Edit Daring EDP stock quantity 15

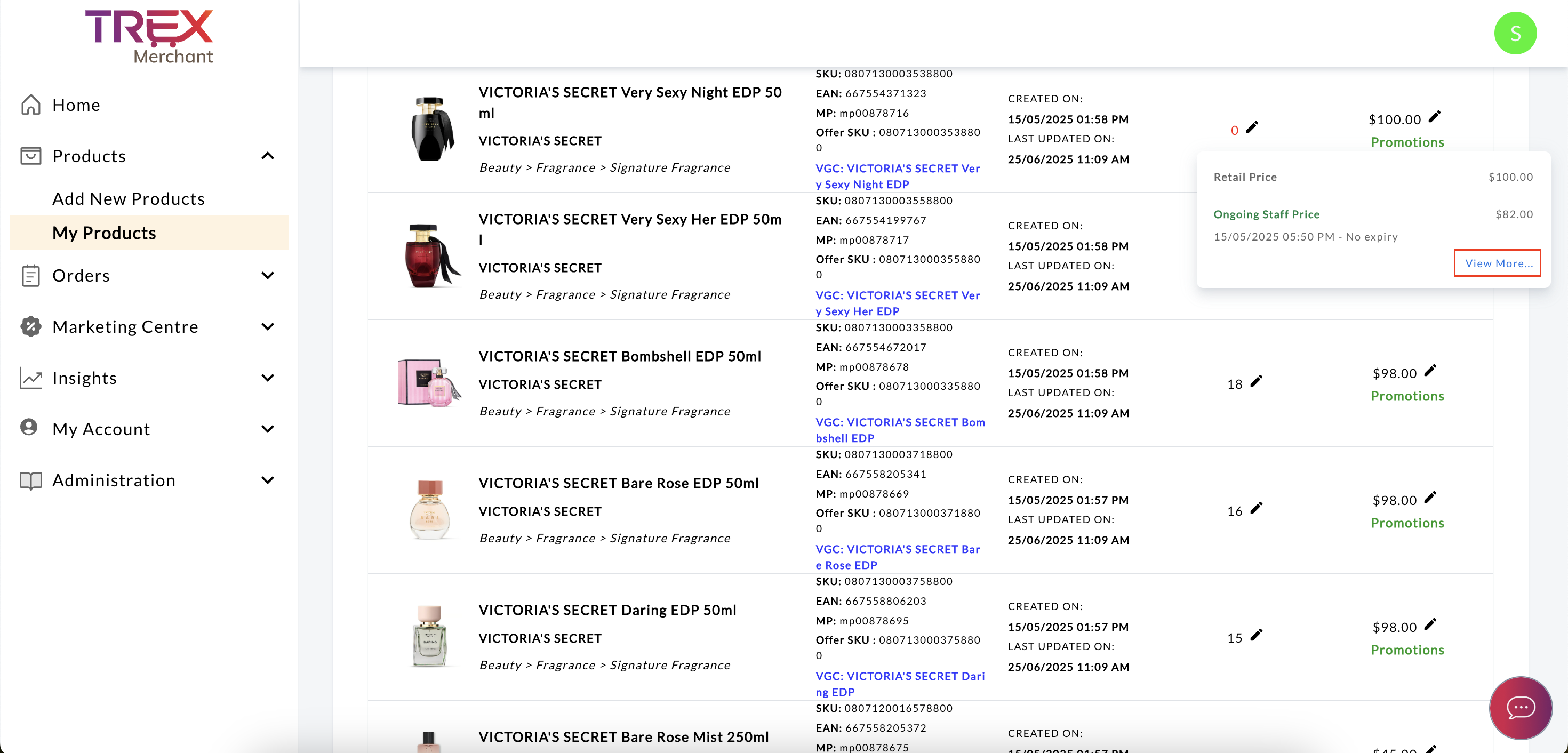tap(1257, 635)
